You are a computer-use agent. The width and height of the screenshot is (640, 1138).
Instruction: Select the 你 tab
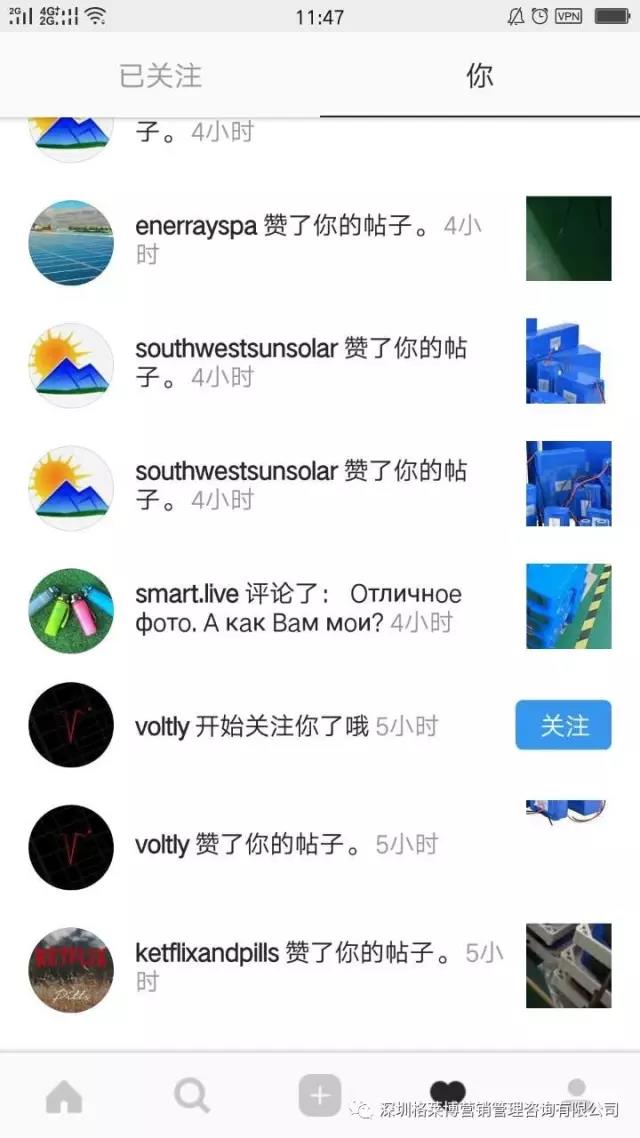point(480,76)
